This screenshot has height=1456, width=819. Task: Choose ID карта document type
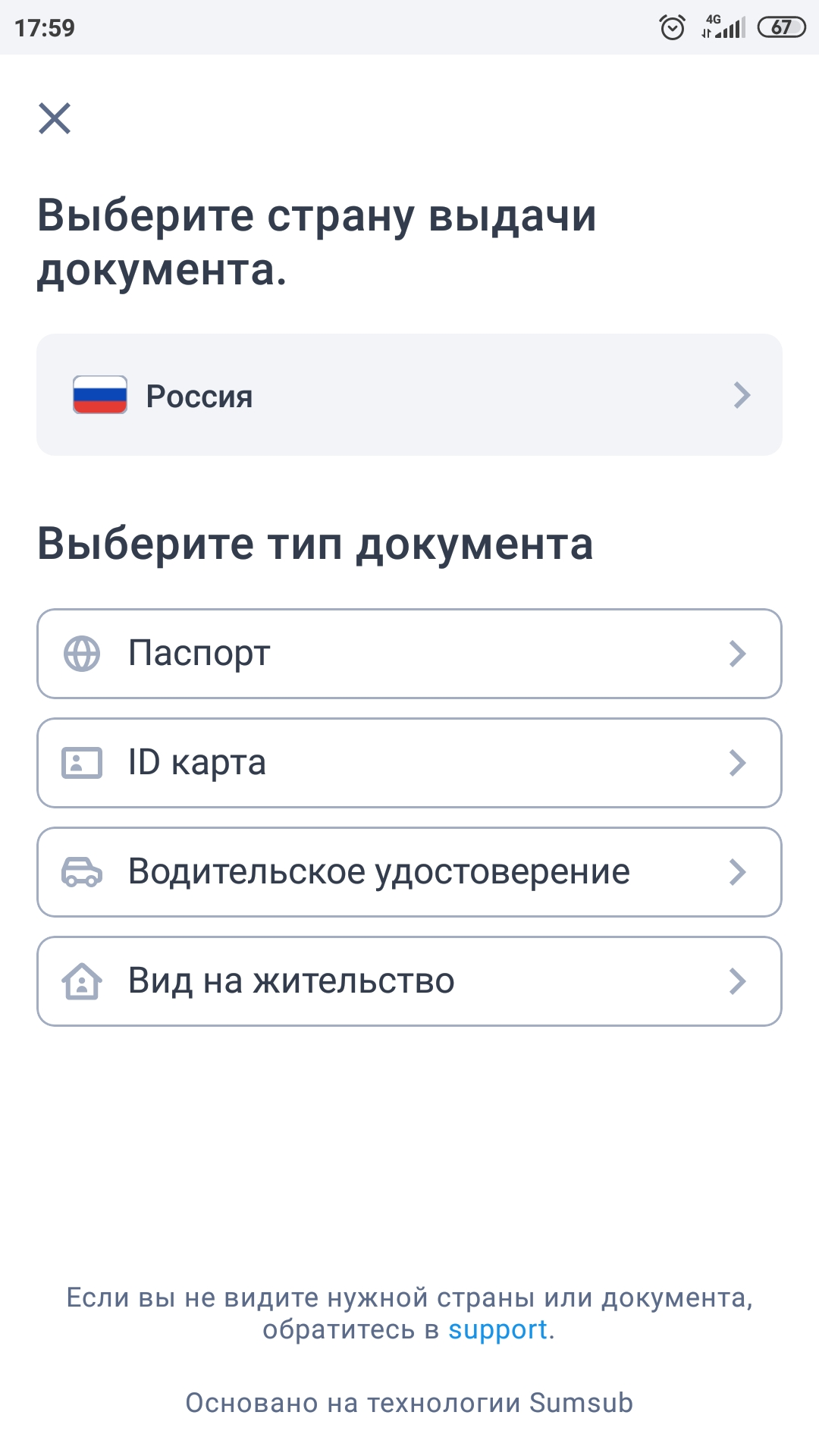pyautogui.click(x=409, y=763)
